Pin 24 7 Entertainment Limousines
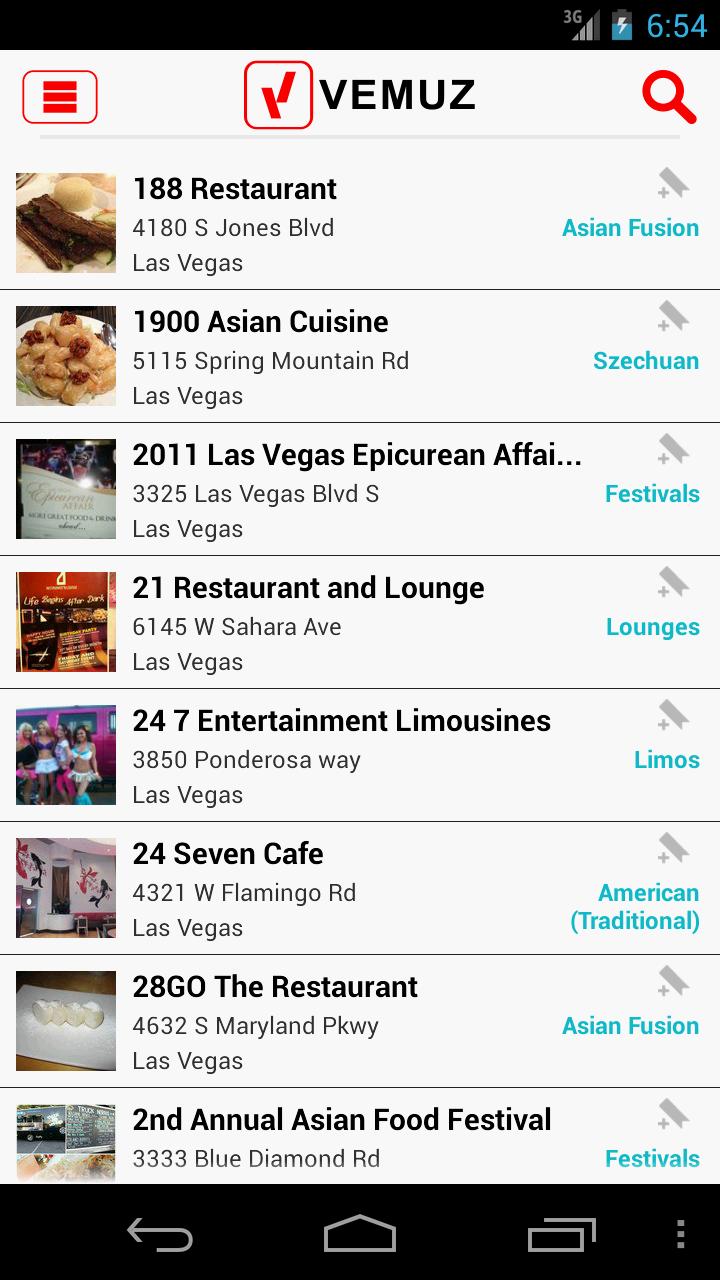The image size is (720, 1280). pyautogui.click(x=673, y=716)
